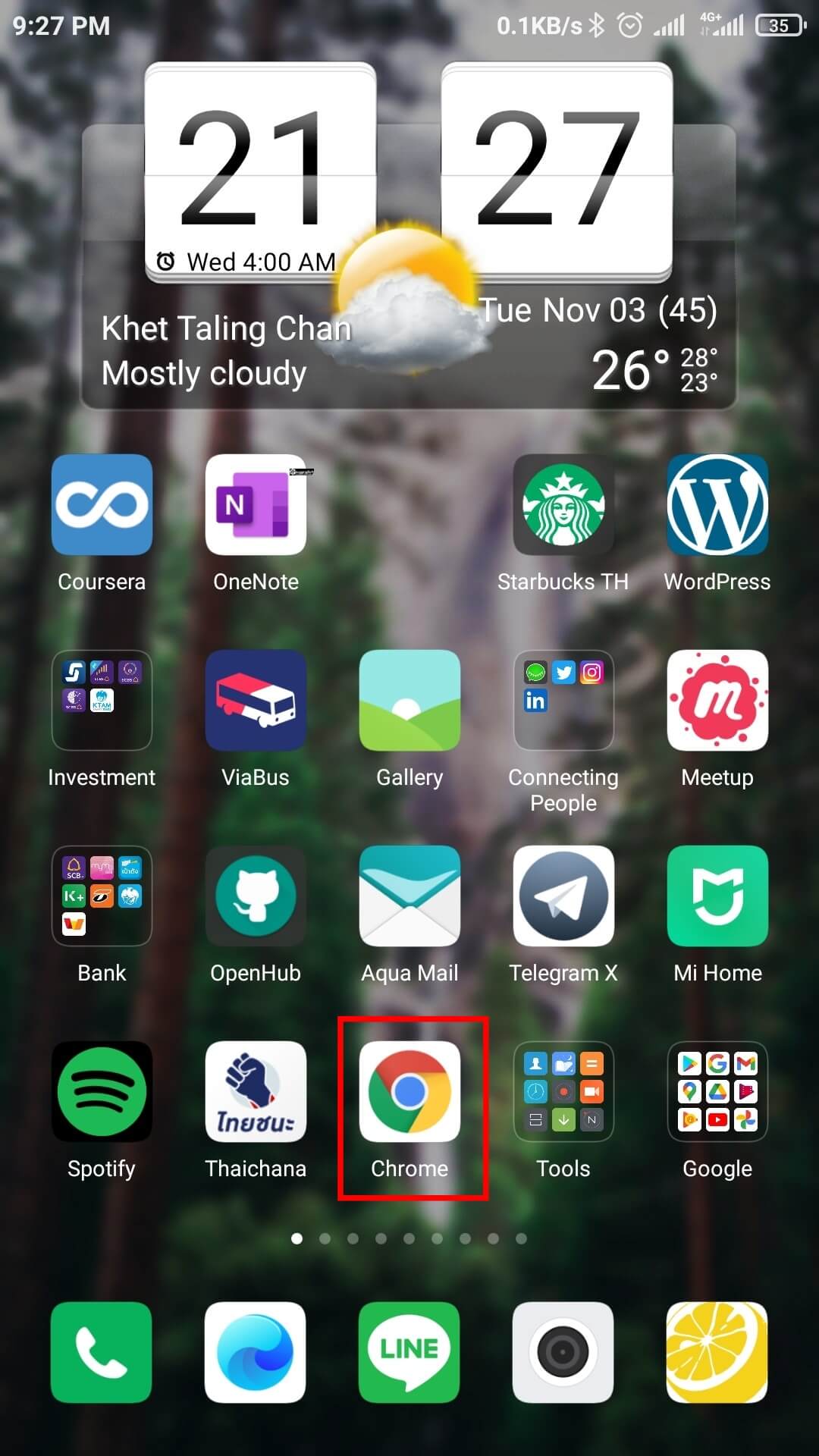Open OneNote
The image size is (819, 1456).
tap(256, 505)
